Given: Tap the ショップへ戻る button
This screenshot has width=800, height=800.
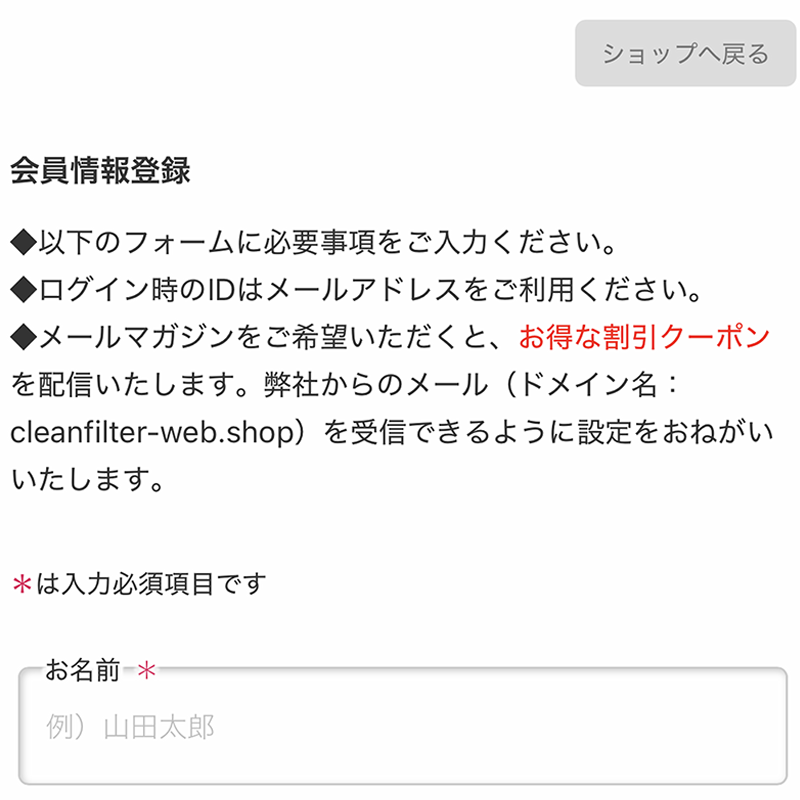Looking at the screenshot, I should 685,53.
